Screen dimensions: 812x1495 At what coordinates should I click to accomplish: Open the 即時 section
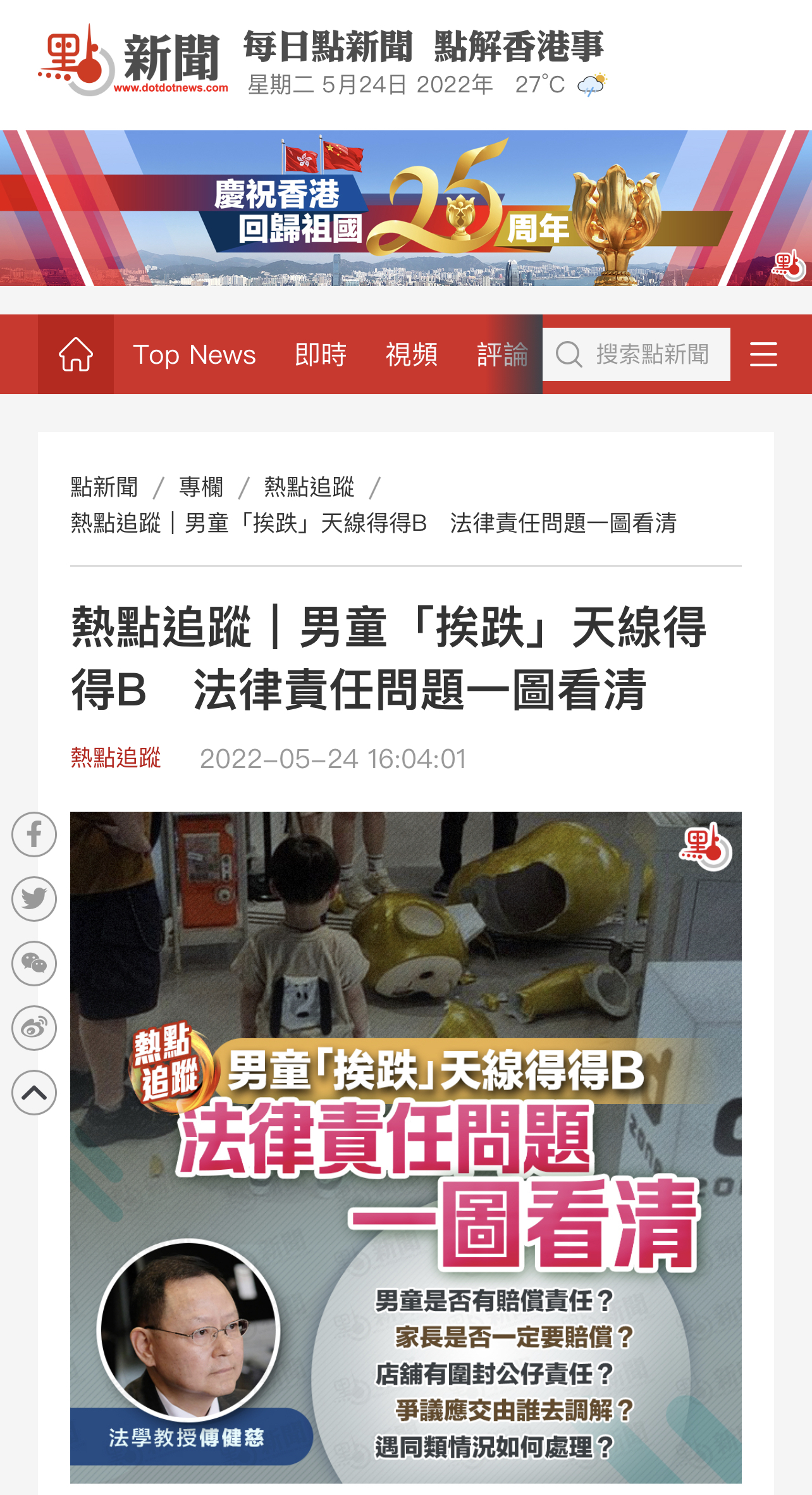pyautogui.click(x=321, y=354)
